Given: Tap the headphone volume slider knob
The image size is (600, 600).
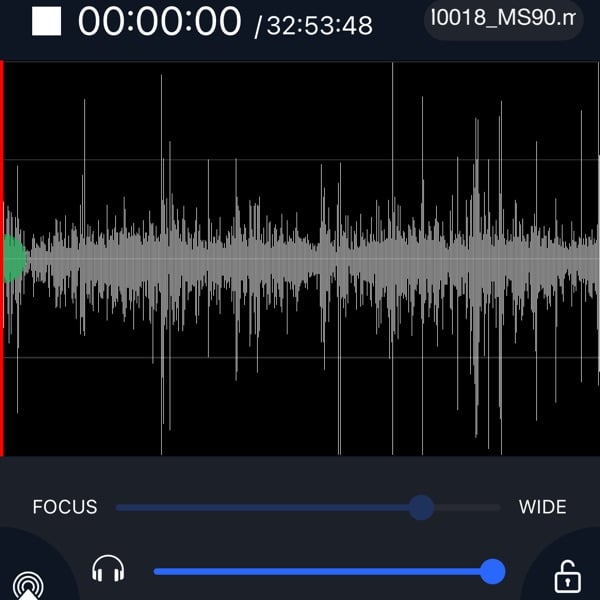Looking at the screenshot, I should 492,571.
